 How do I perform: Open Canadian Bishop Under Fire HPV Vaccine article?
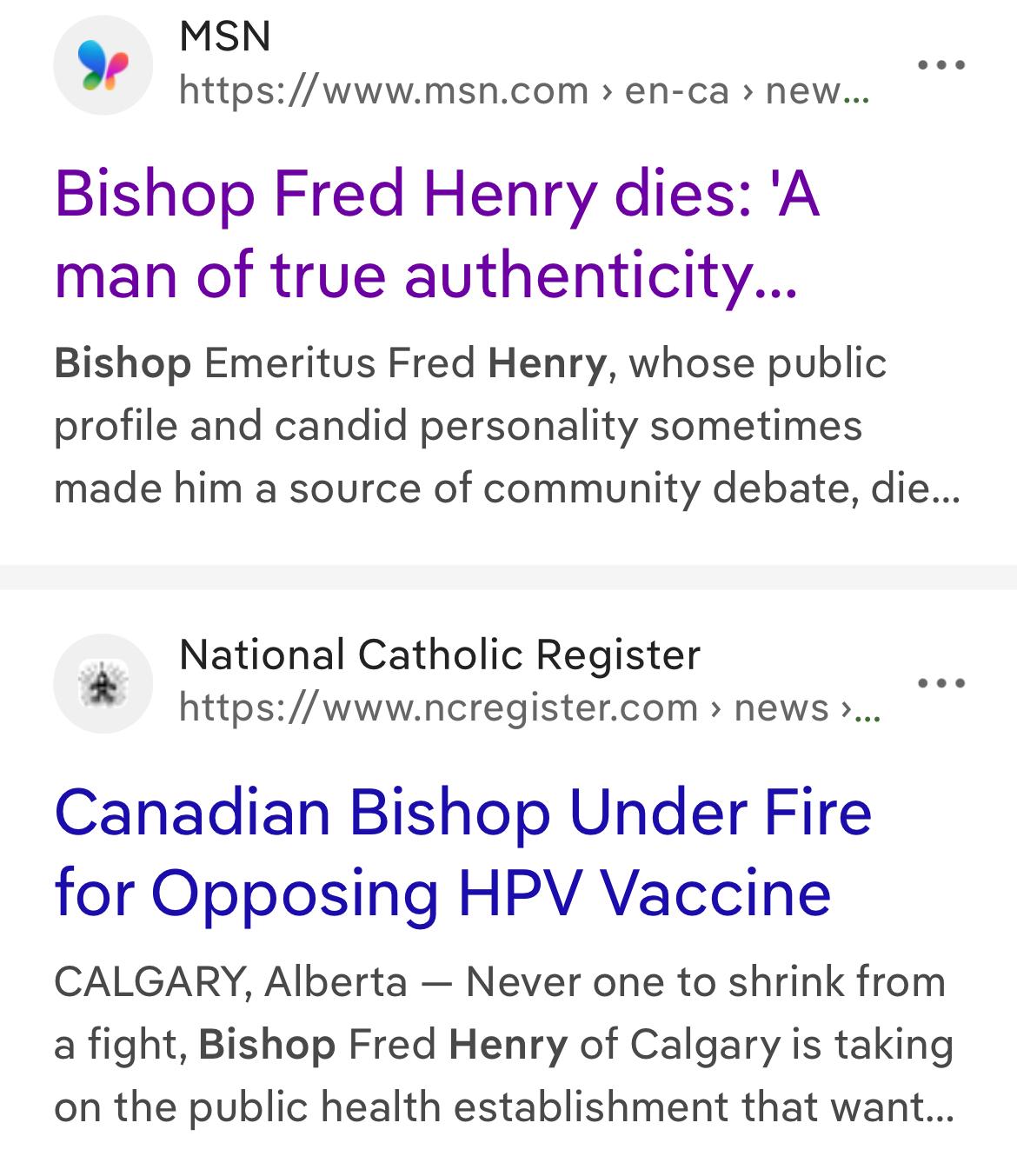click(x=462, y=852)
